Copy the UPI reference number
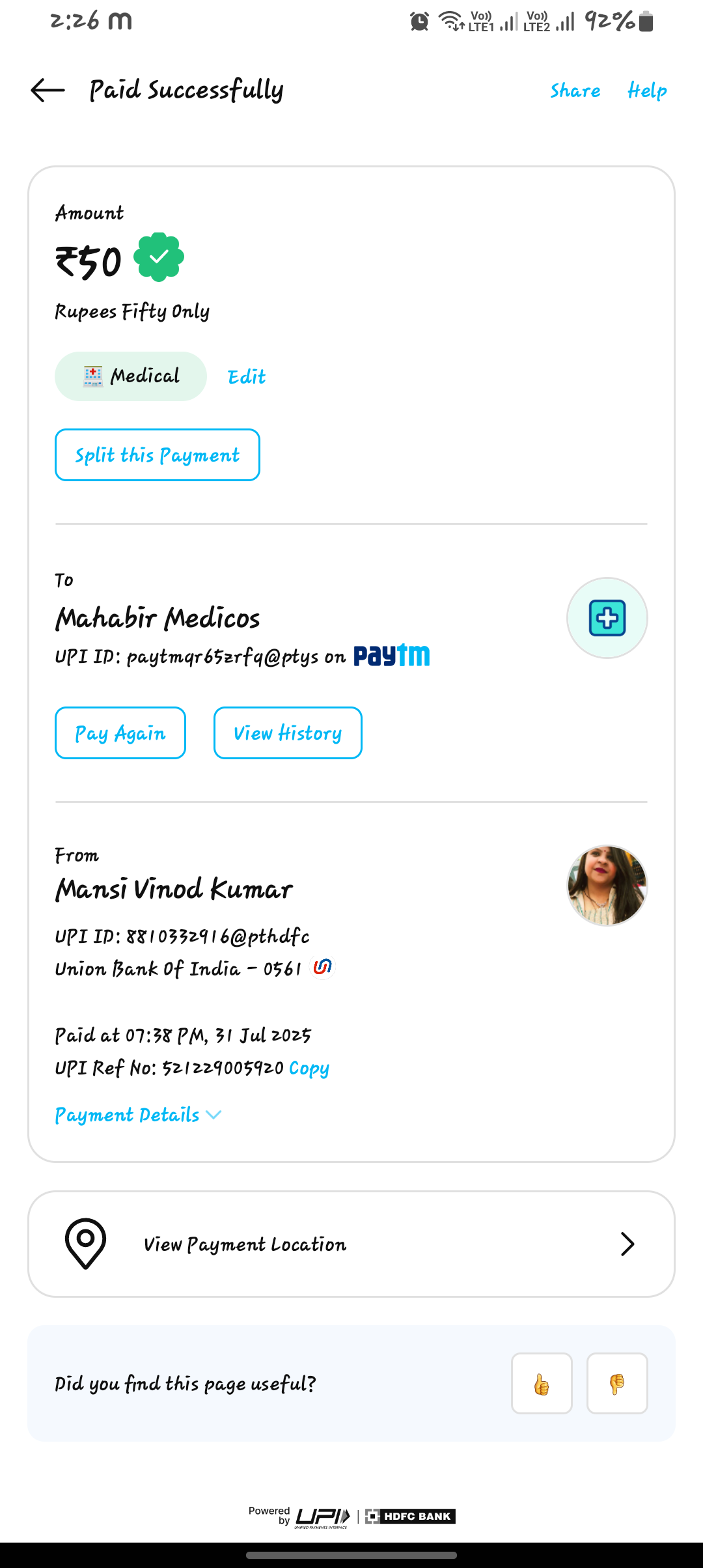The width and height of the screenshot is (703, 1568). (x=309, y=1069)
